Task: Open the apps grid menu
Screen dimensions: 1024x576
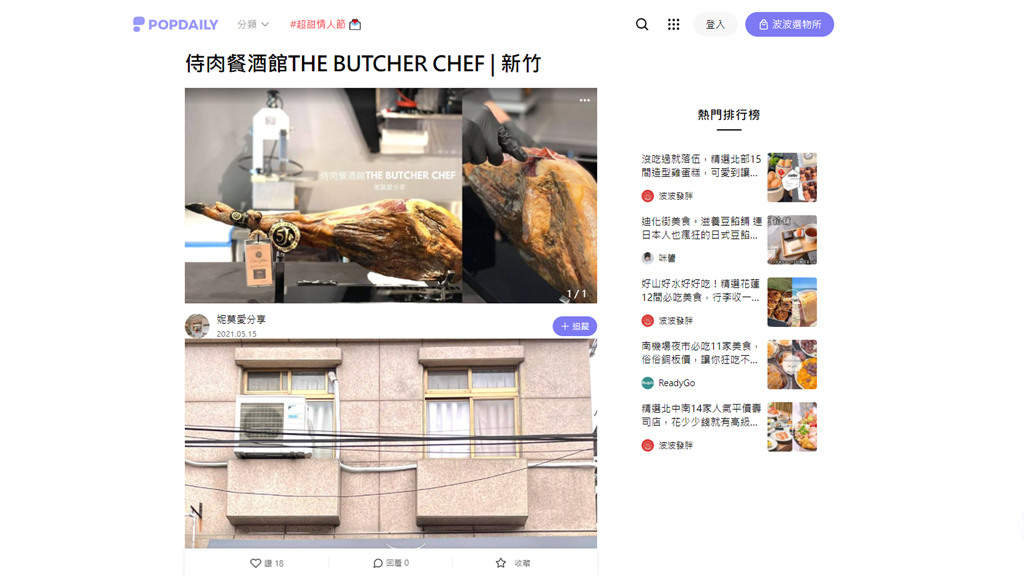Action: pos(673,24)
